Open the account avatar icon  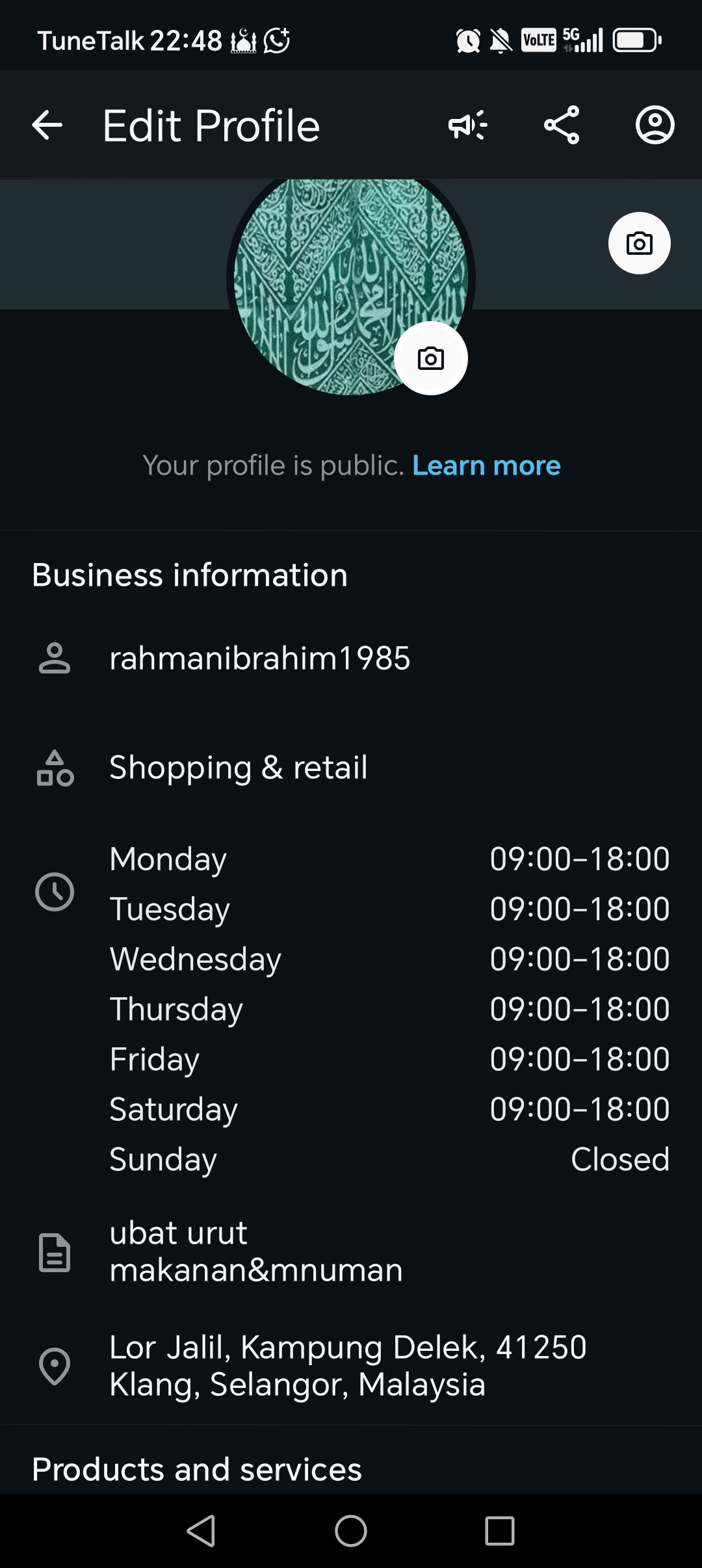click(x=655, y=125)
